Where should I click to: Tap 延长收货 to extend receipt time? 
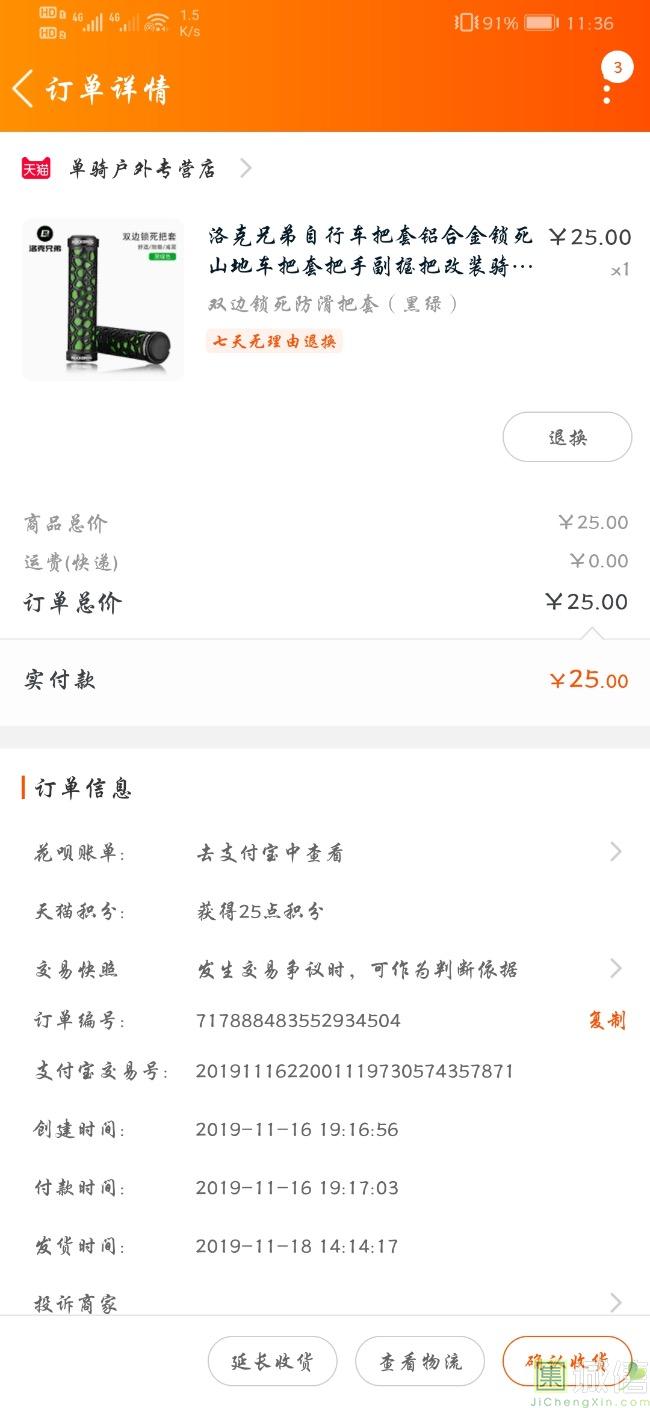[272, 1362]
